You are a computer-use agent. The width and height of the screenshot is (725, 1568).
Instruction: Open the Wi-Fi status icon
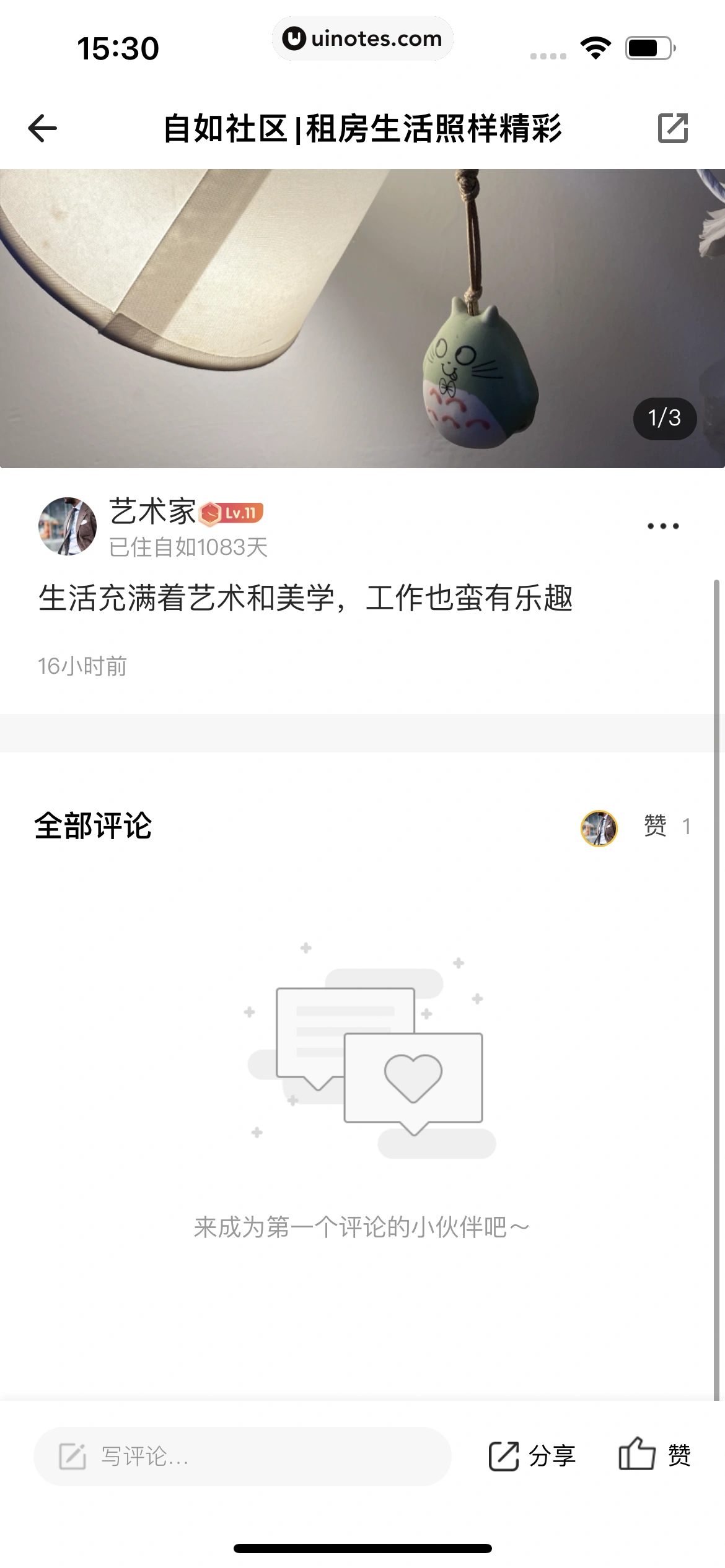point(595,46)
